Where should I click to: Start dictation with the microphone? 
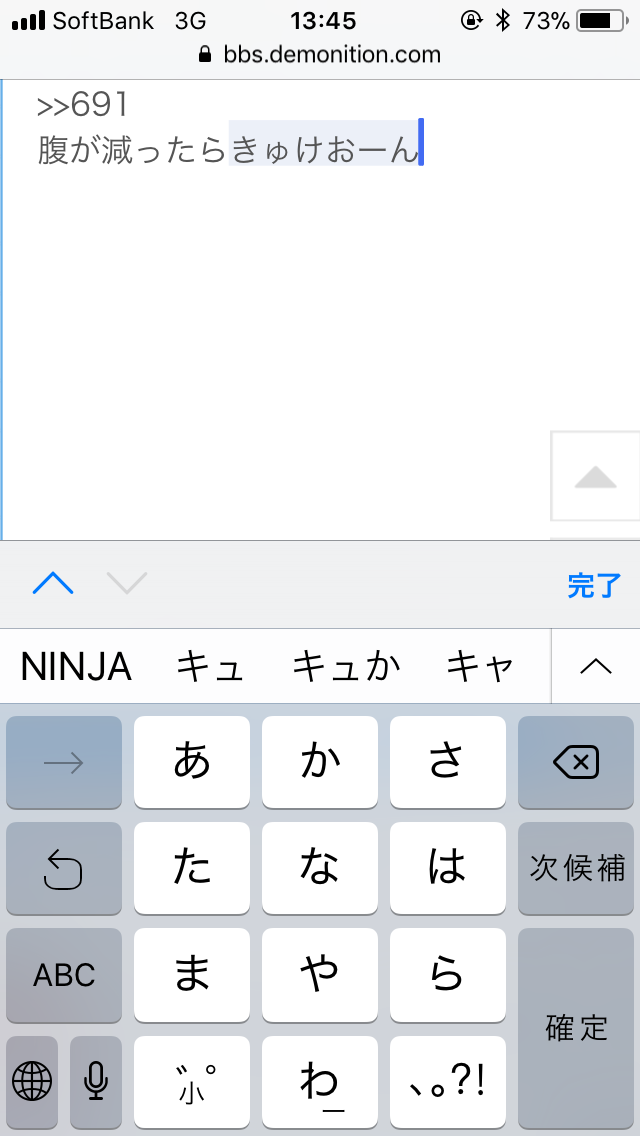(96, 1081)
